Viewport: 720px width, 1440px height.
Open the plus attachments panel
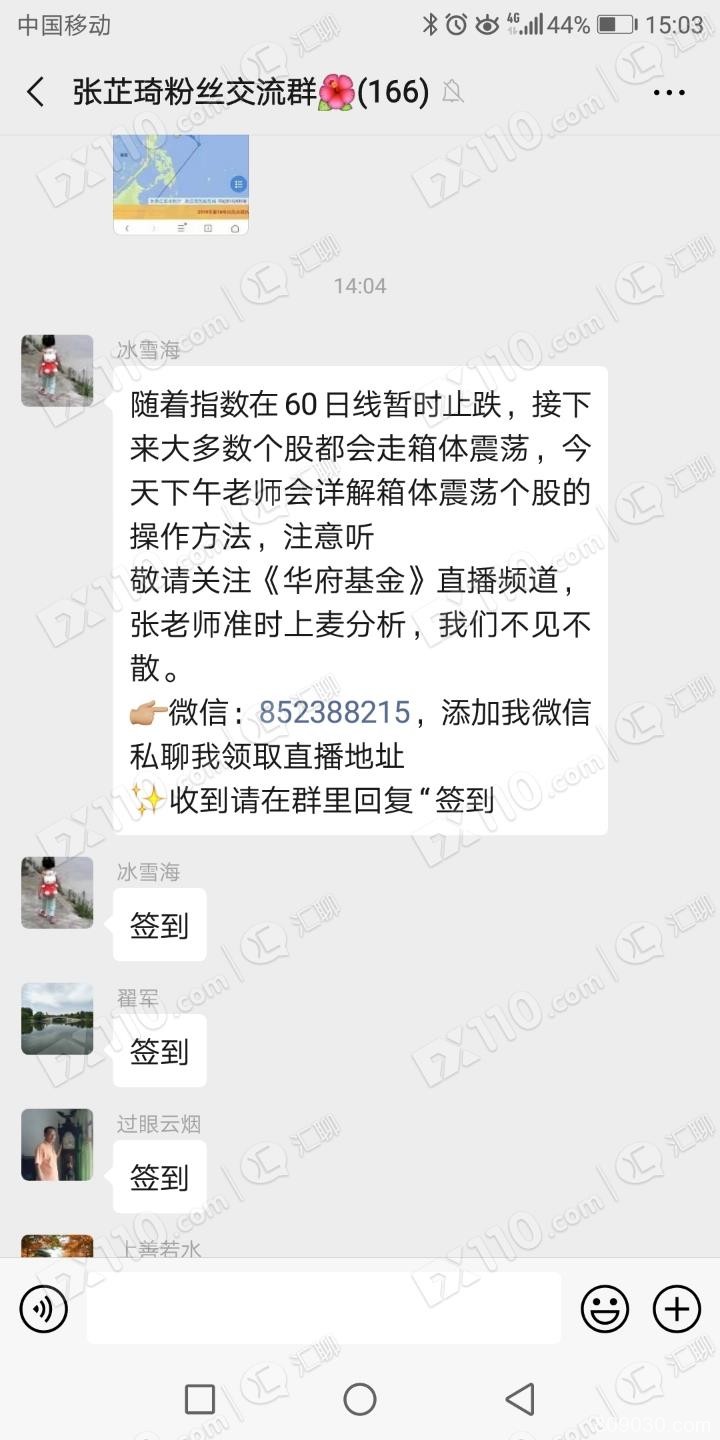[x=677, y=1309]
